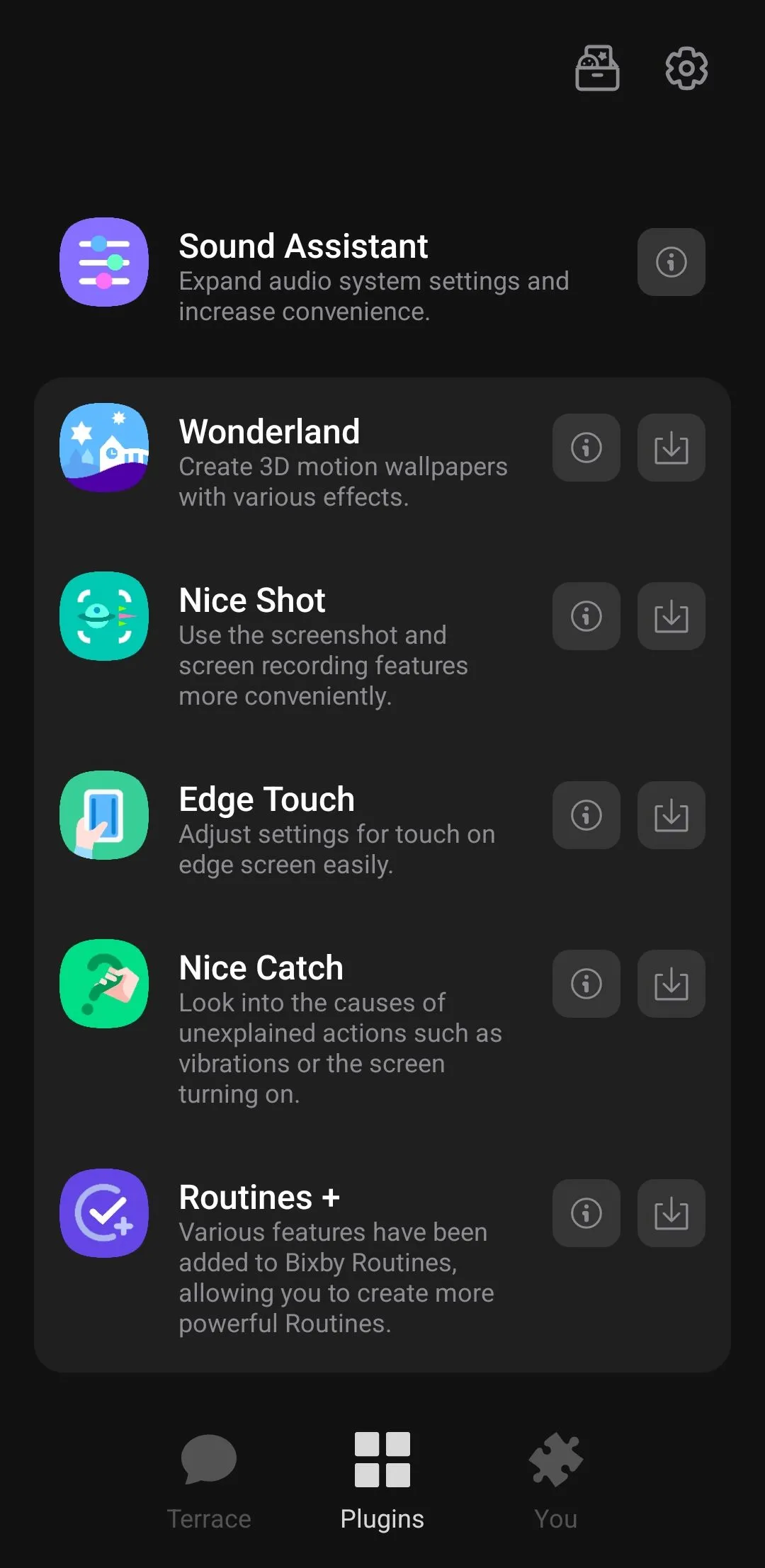The image size is (765, 1568).
Task: Open info for Edge Touch
Action: 586,815
